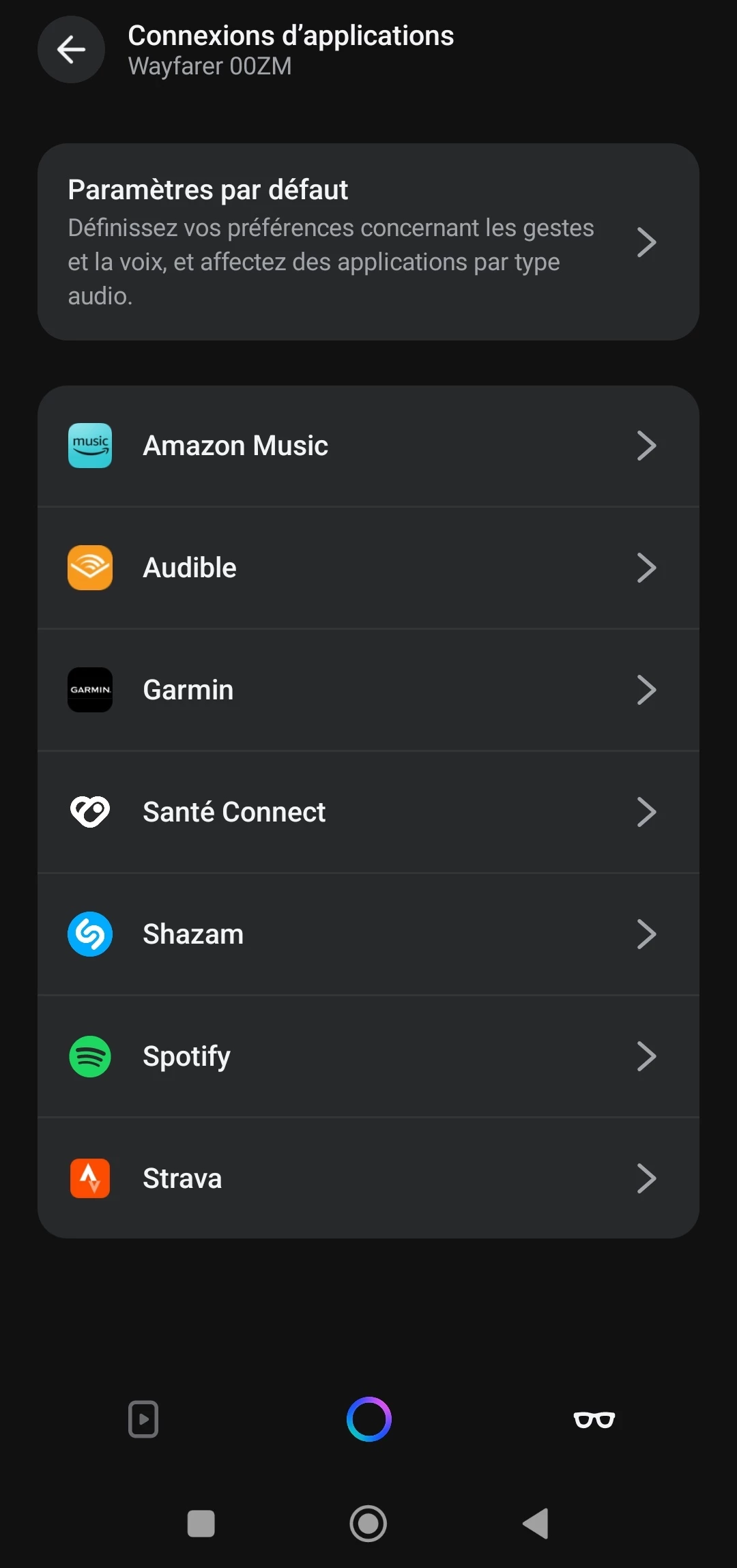Tap the system home button

(369, 1524)
